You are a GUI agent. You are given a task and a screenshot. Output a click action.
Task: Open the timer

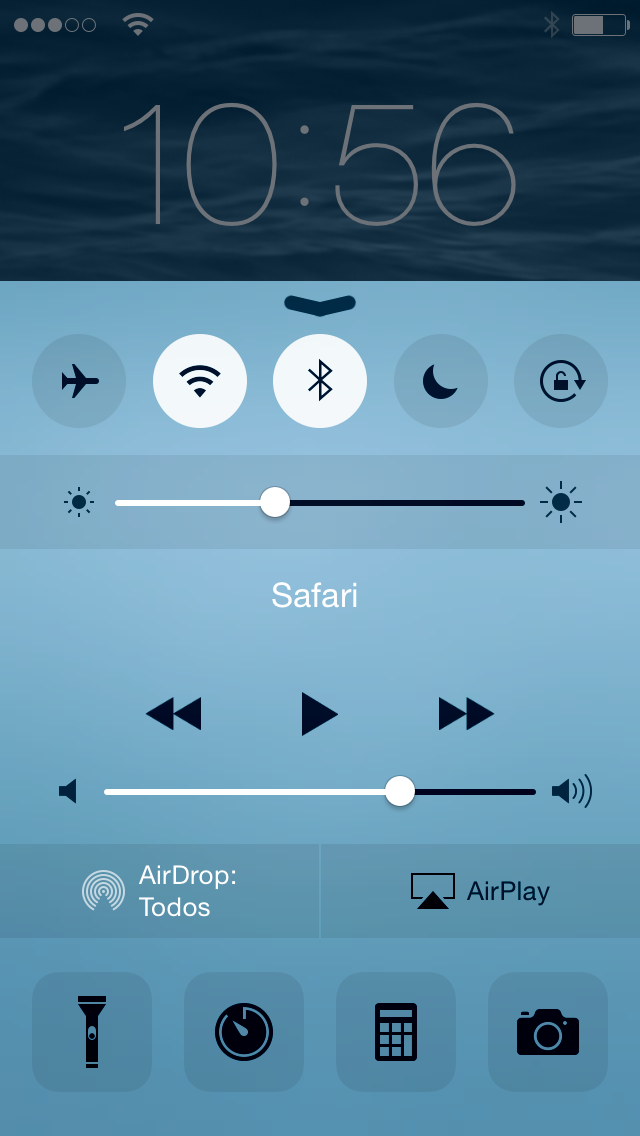(244, 1032)
